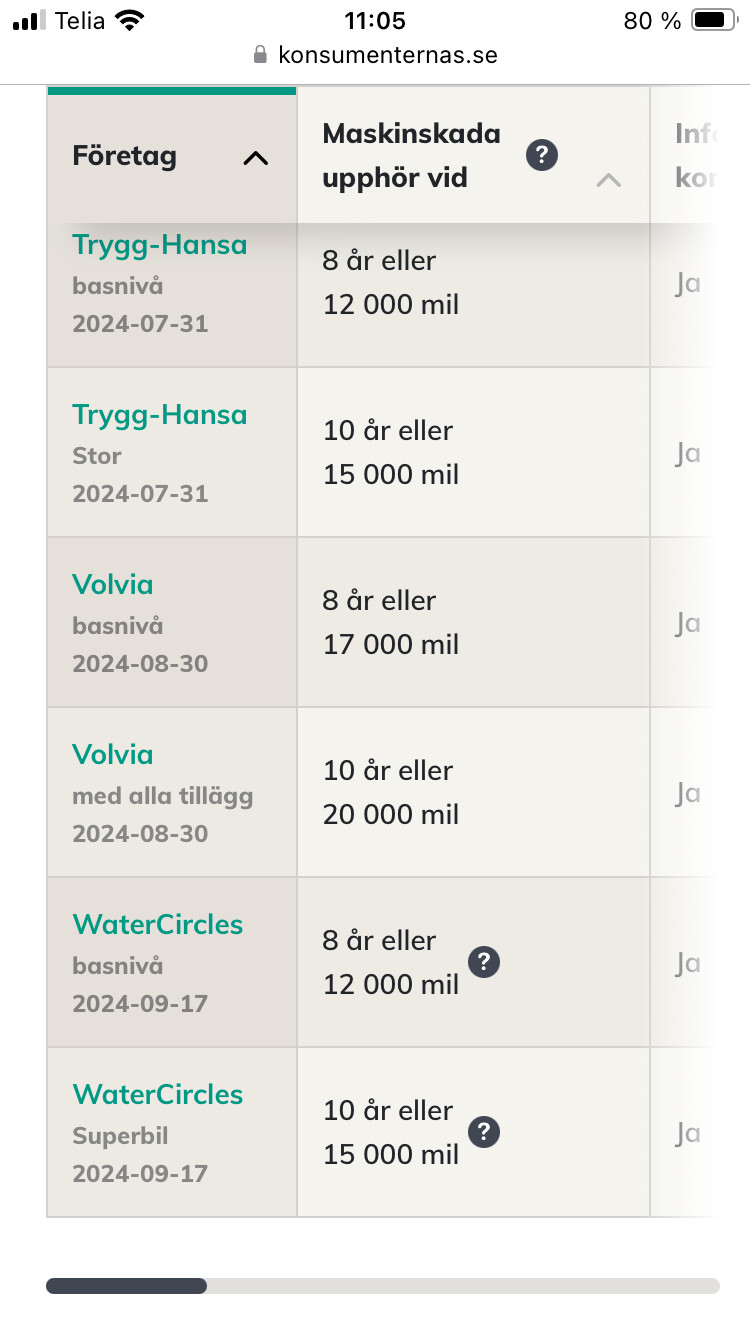Show info for WaterCircles basnivå 12 000 mil
Screen dimensions: 750x1334
pyautogui.click(x=484, y=962)
